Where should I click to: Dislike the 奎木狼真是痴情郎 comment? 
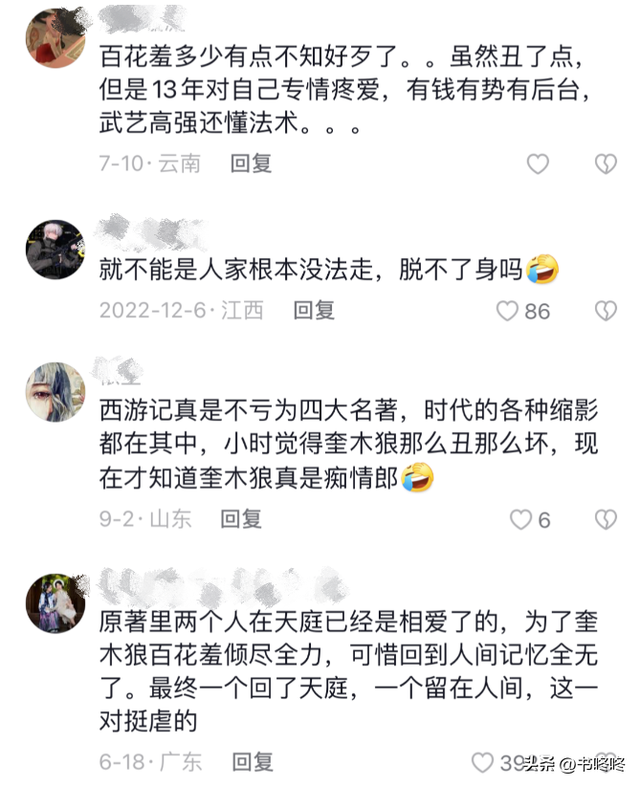pos(605,519)
